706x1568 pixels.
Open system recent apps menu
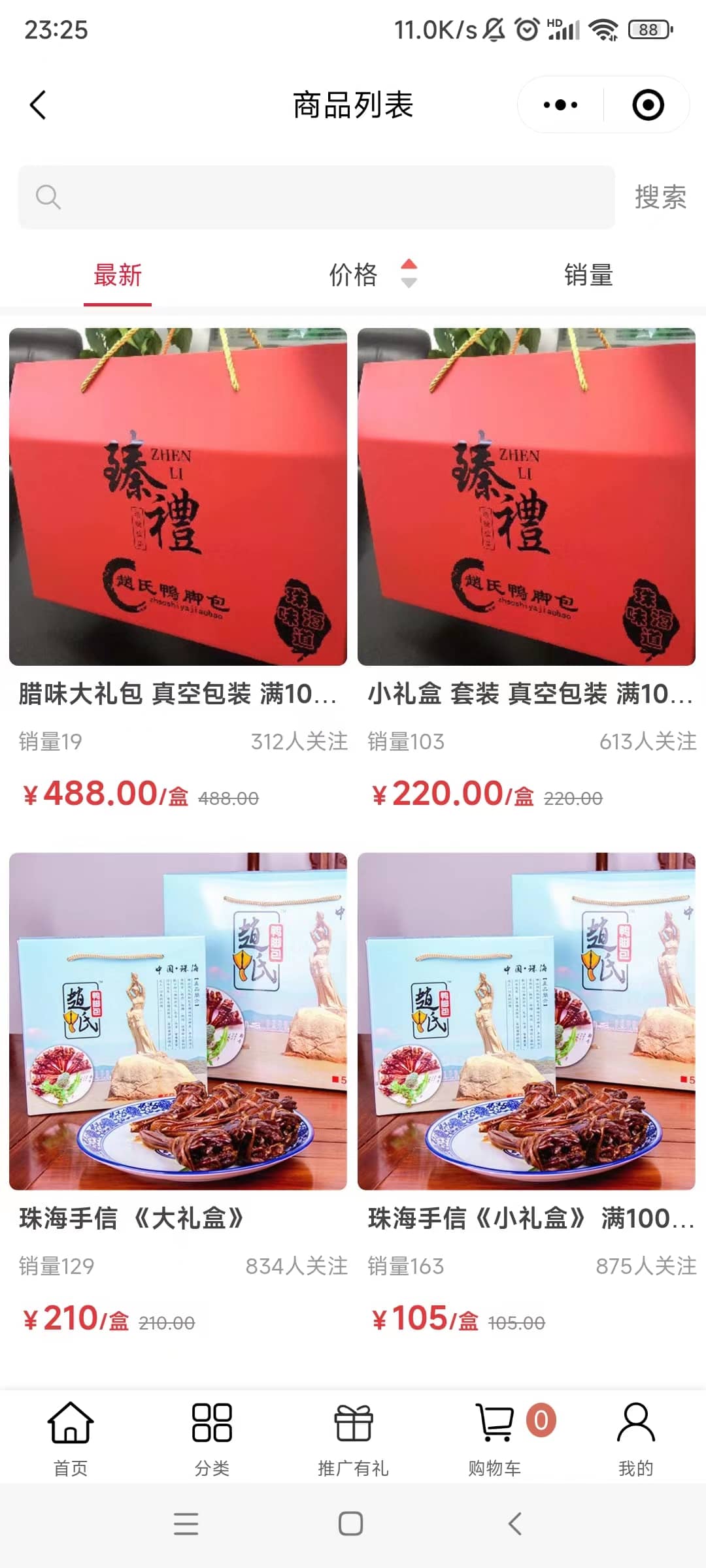tap(186, 1524)
